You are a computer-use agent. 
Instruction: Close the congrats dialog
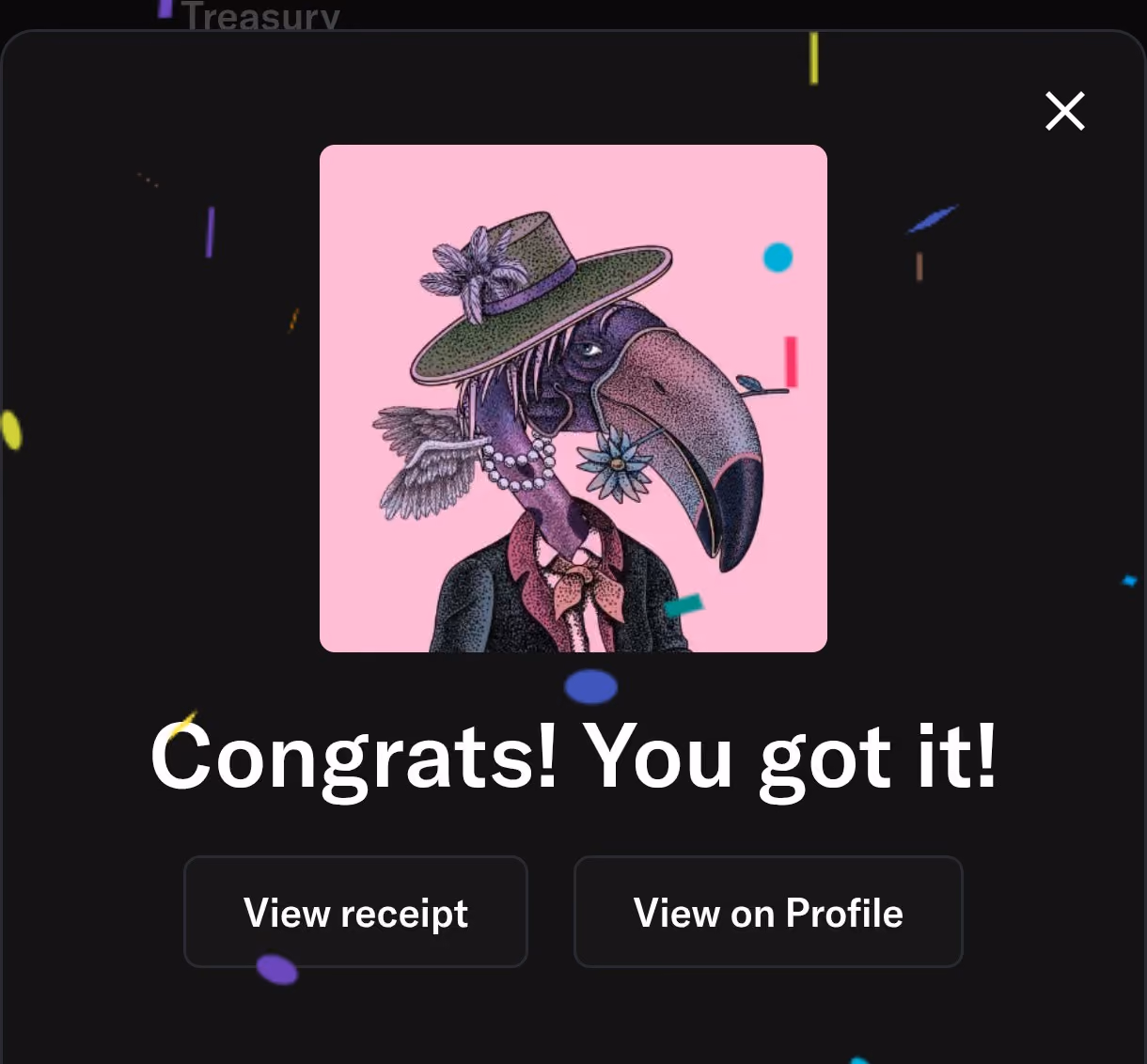pyautogui.click(x=1065, y=111)
